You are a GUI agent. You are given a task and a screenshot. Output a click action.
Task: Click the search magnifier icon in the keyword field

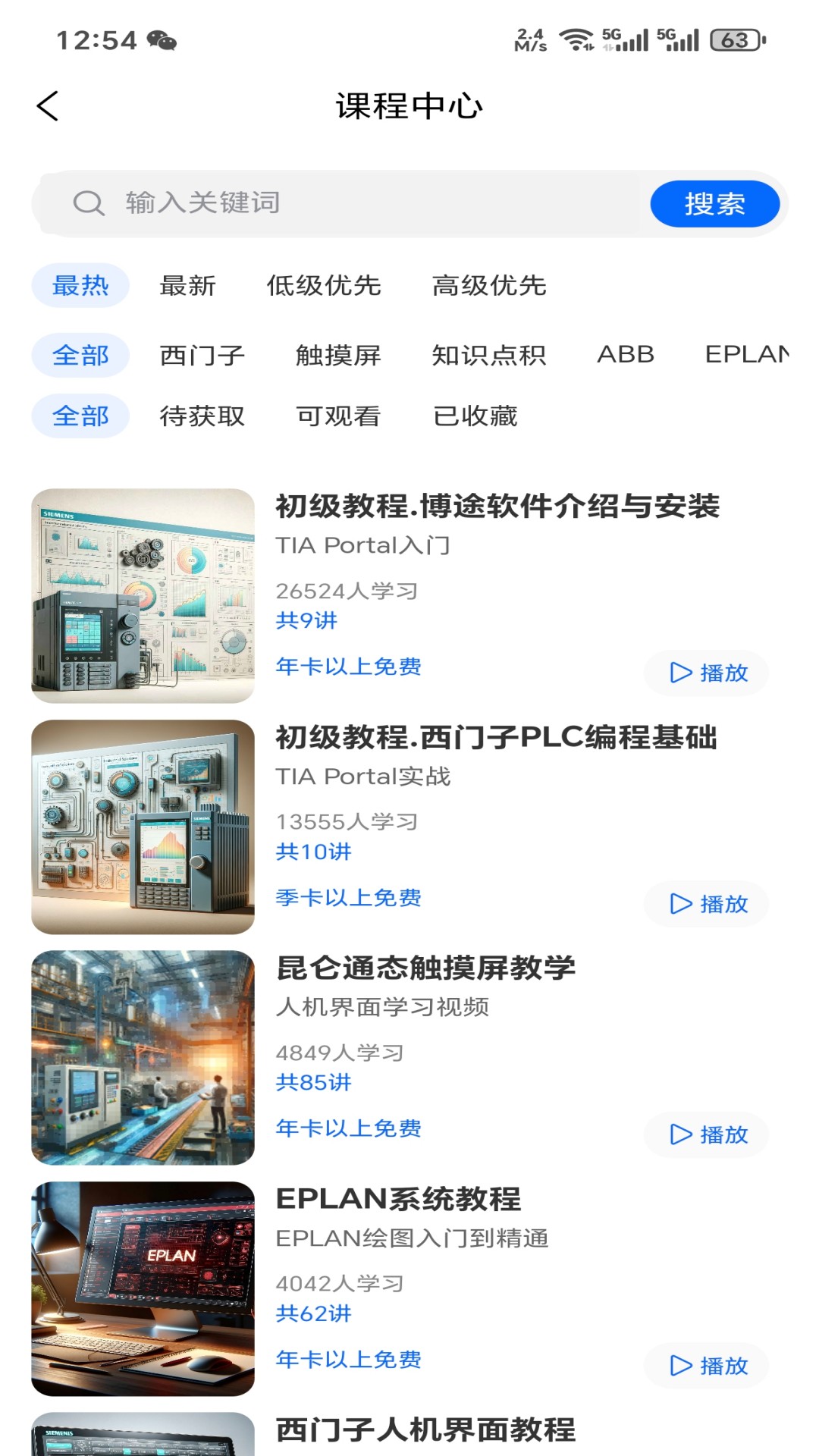[x=89, y=202]
